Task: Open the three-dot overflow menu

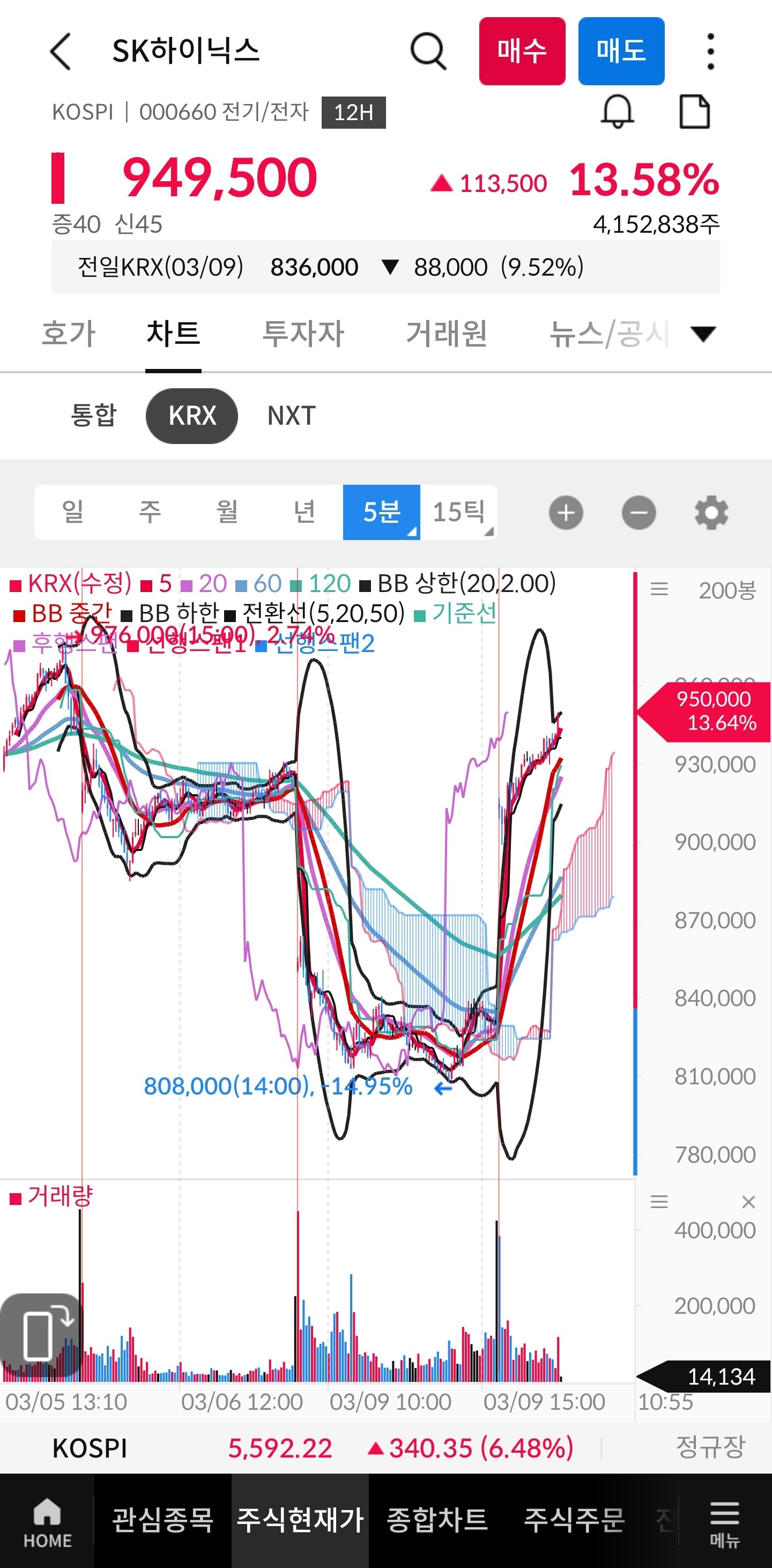Action: tap(710, 51)
